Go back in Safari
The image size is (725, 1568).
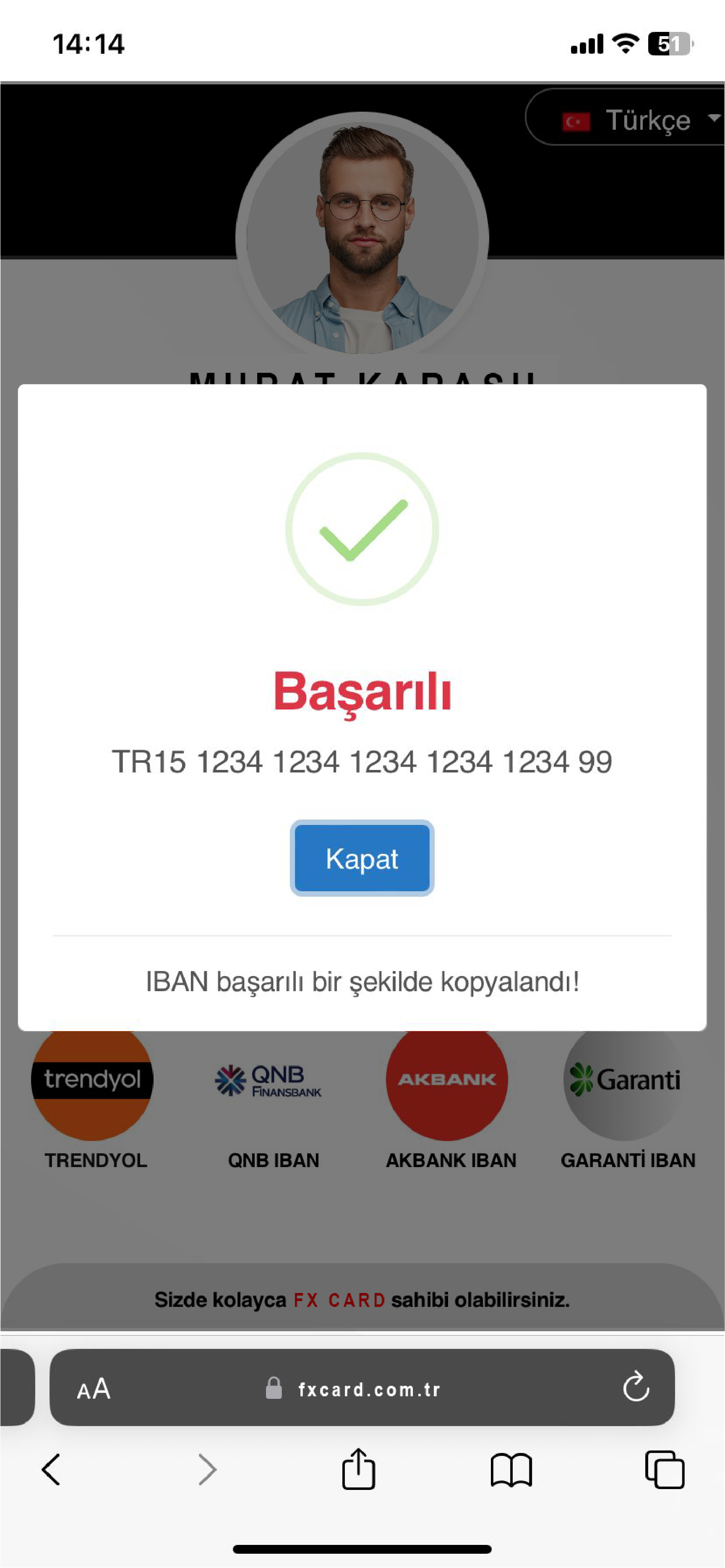point(52,1469)
